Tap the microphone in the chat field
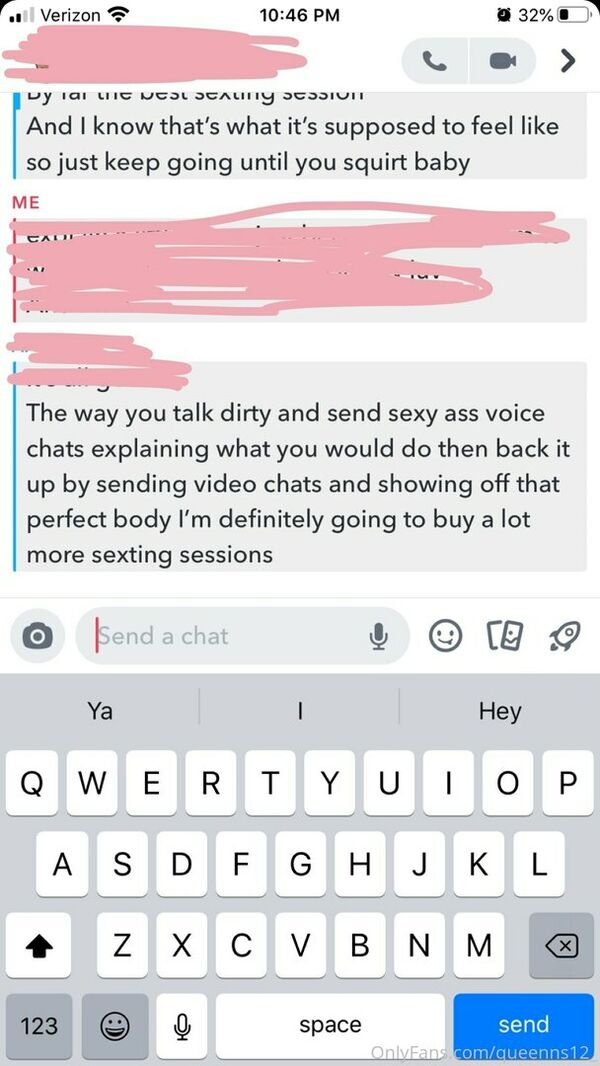The width and height of the screenshot is (600, 1066). (x=378, y=636)
